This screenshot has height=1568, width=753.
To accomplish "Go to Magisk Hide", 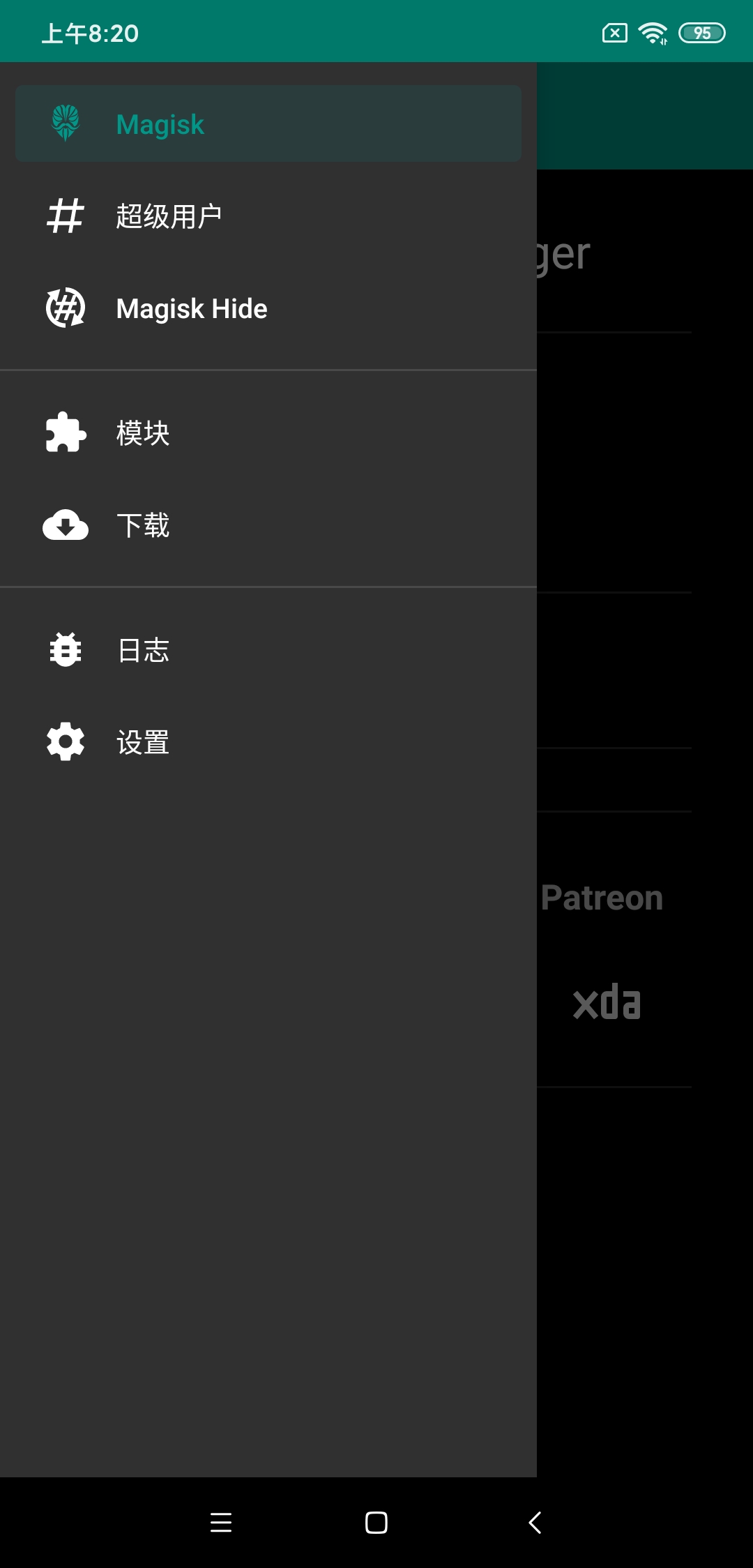I will click(268, 308).
